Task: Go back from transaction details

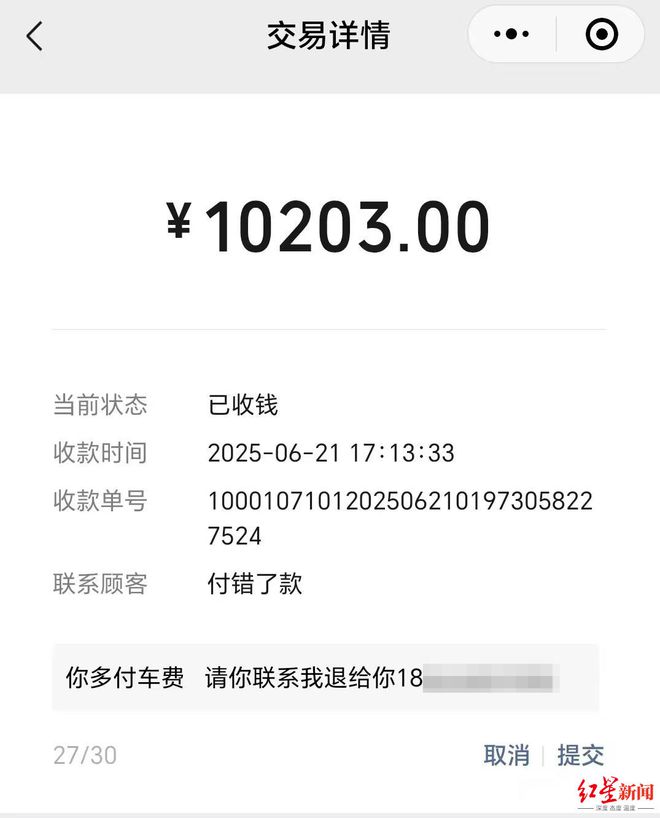Action: 35,37
